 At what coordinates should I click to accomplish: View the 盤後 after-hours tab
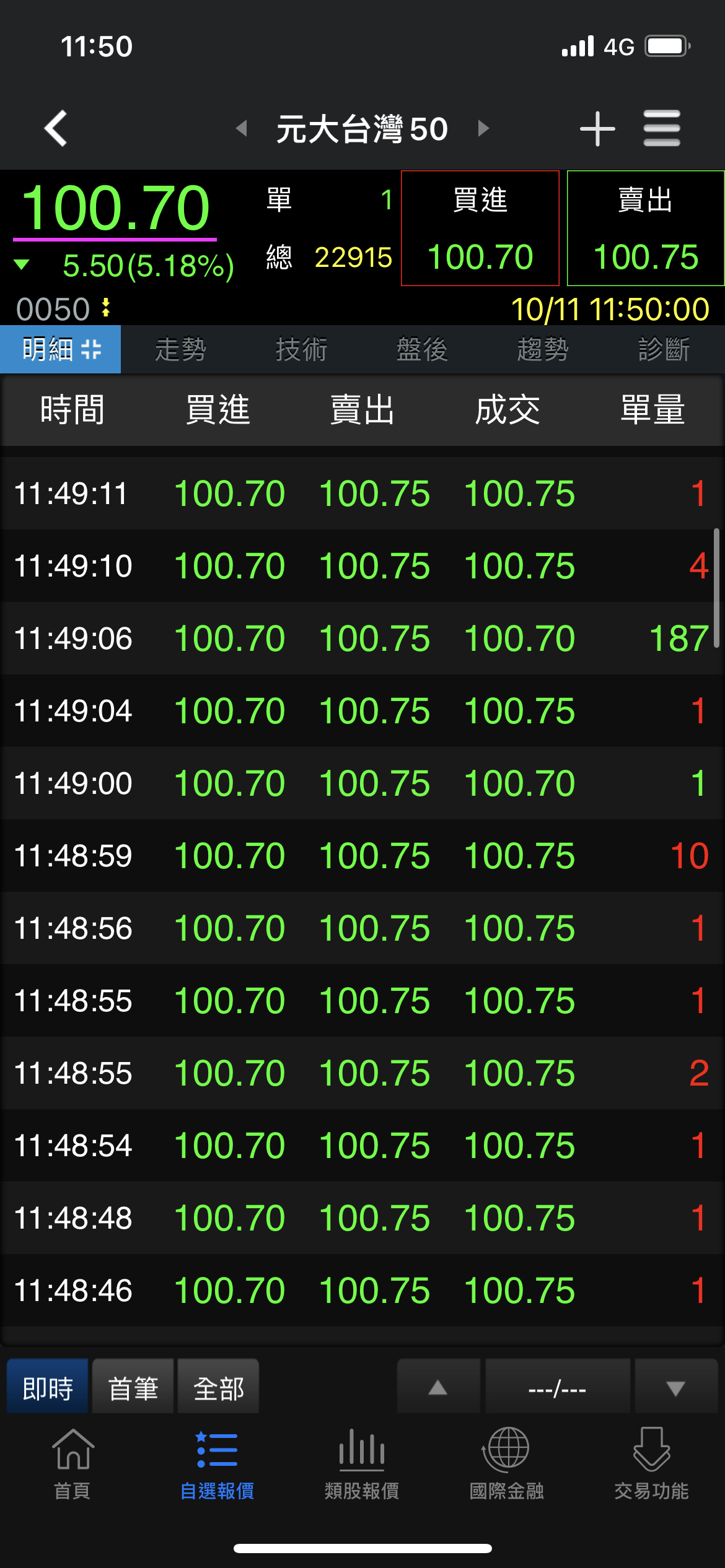422,349
